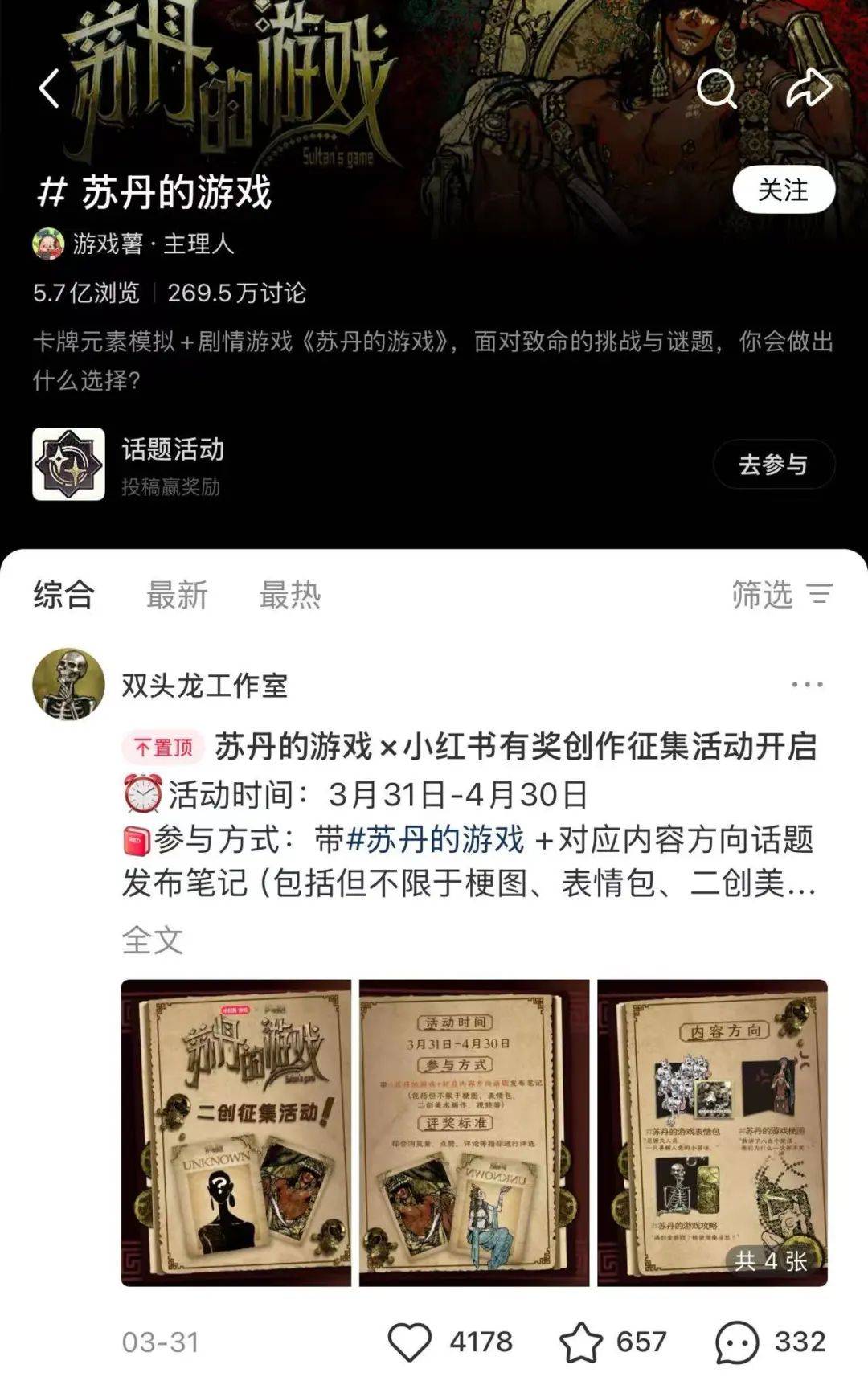Open 双头龙工作室's profile avatar
868x1381 pixels.
[71, 683]
